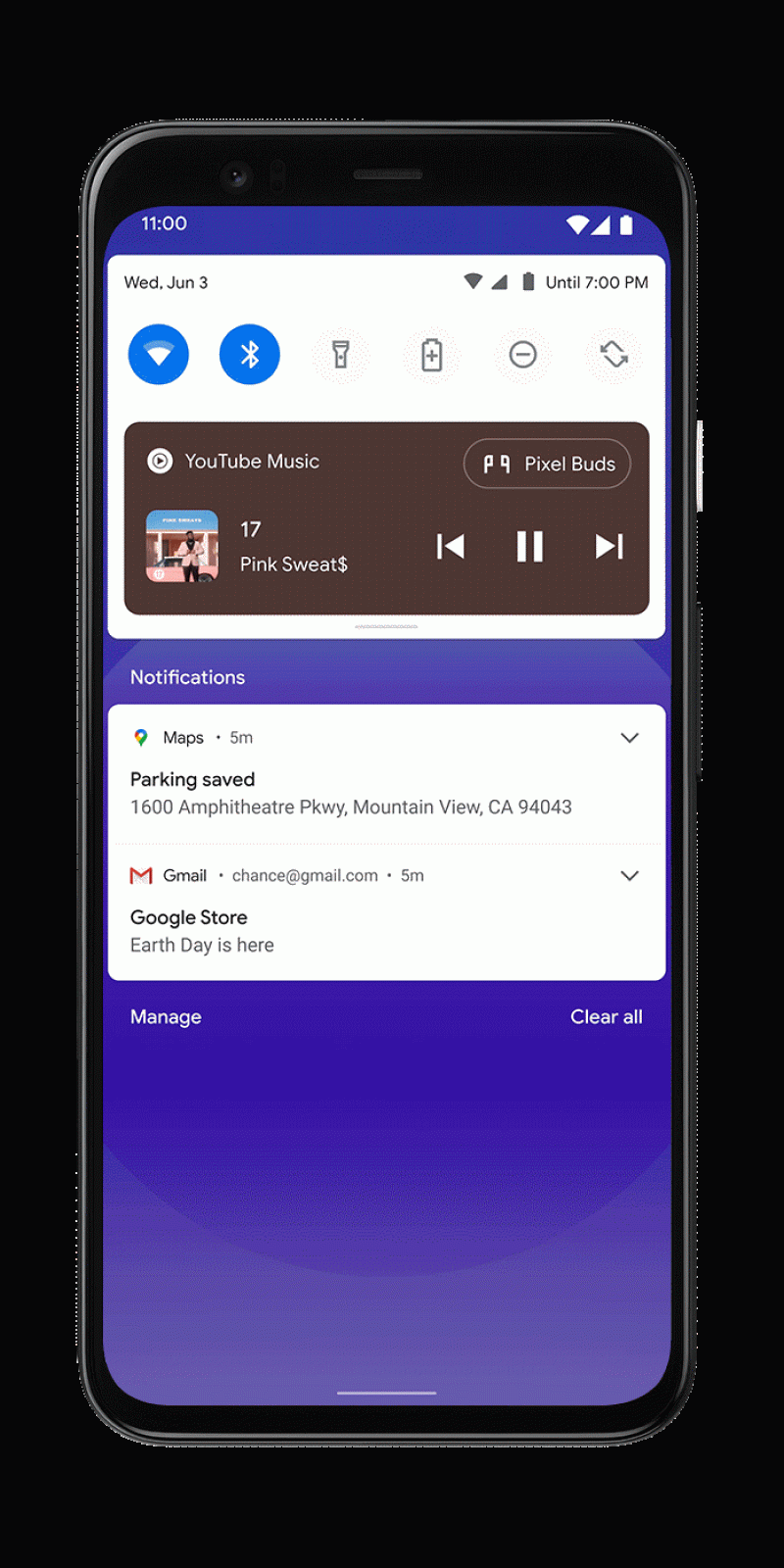Skip to the previous track
The height and width of the screenshot is (1568, 784).
coord(450,546)
